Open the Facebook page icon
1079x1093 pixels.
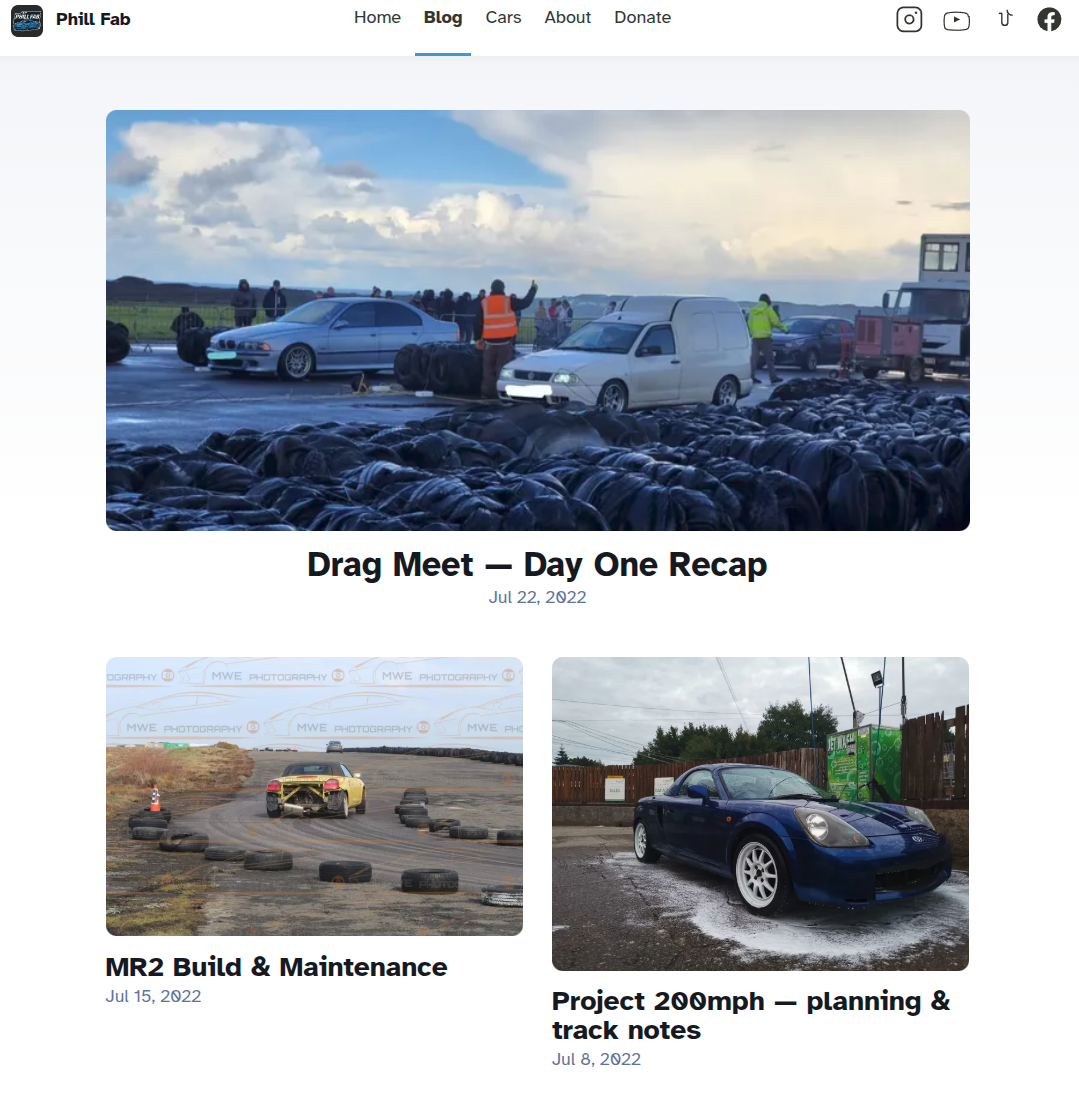coord(1049,19)
